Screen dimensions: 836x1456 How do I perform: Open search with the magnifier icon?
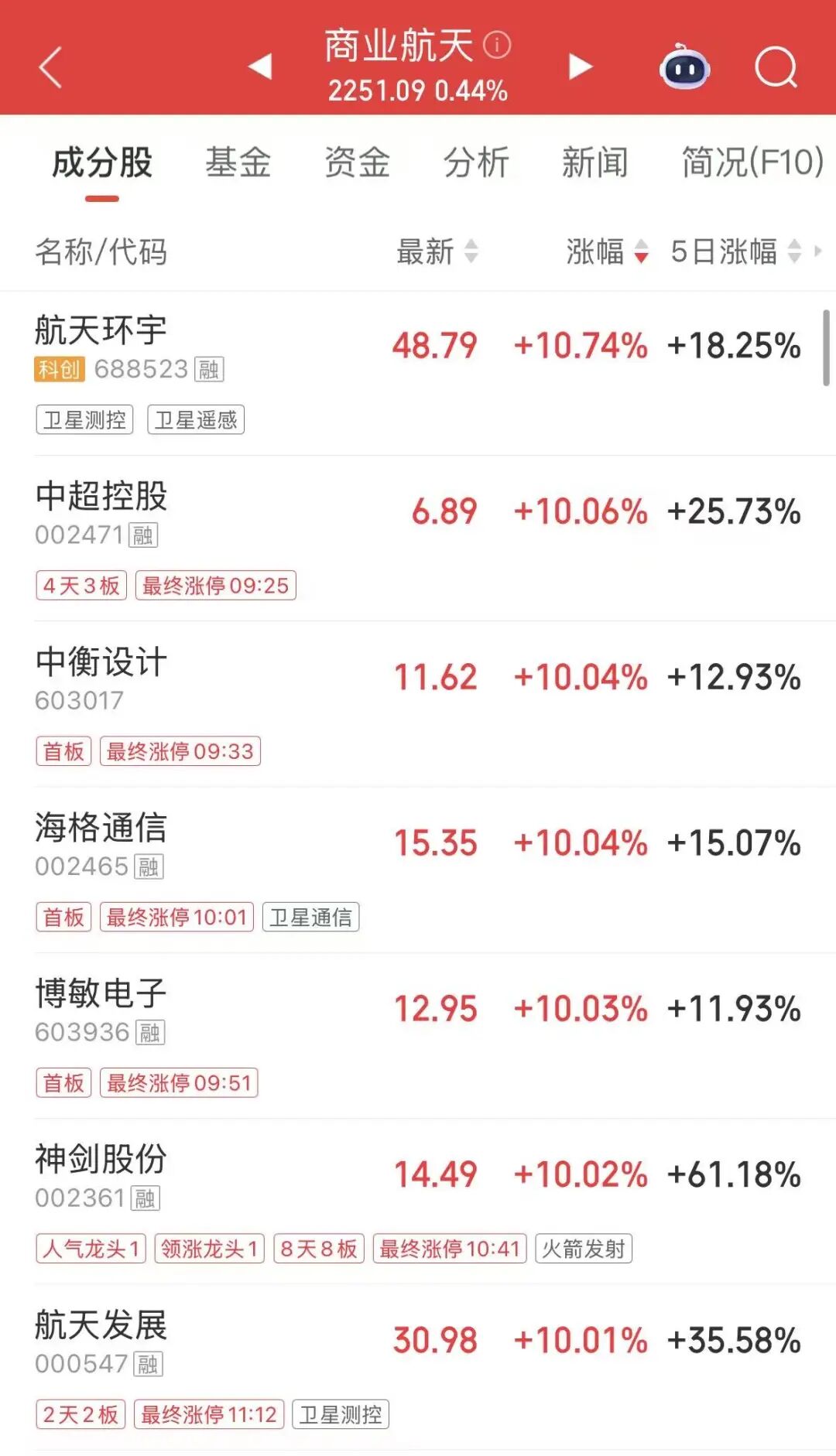pos(776,67)
